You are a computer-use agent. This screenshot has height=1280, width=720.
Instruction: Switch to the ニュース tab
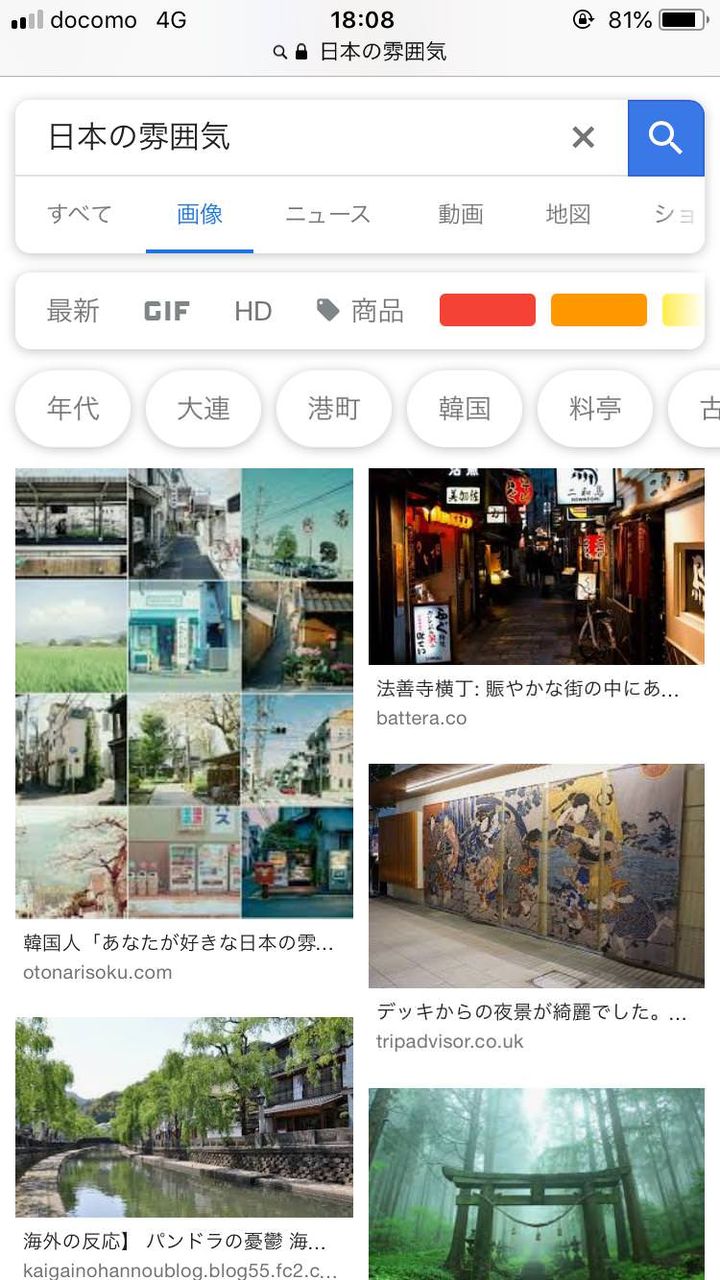coord(327,214)
